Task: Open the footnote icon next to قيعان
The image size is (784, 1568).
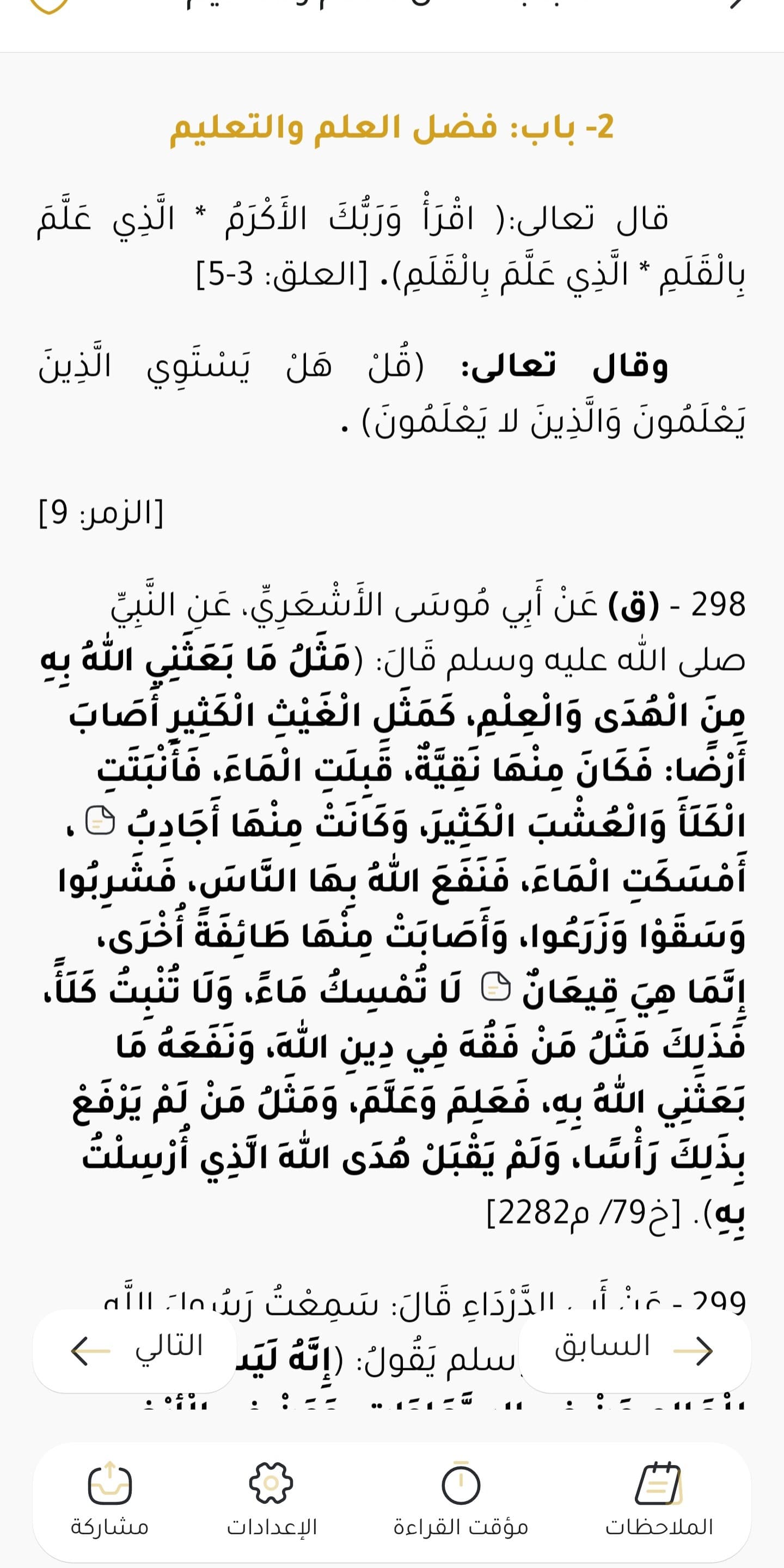Action: [495, 987]
